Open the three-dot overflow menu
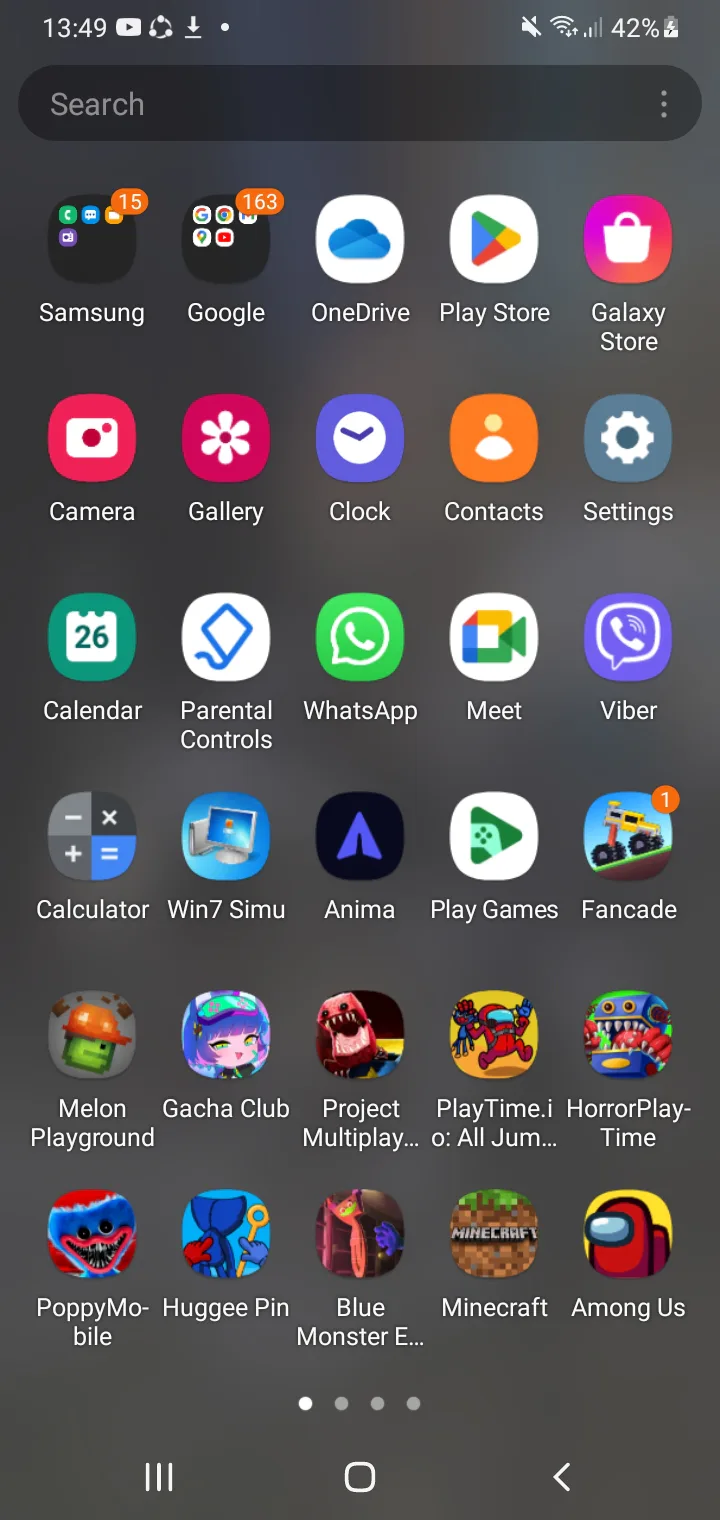The image size is (720, 1520). point(664,104)
